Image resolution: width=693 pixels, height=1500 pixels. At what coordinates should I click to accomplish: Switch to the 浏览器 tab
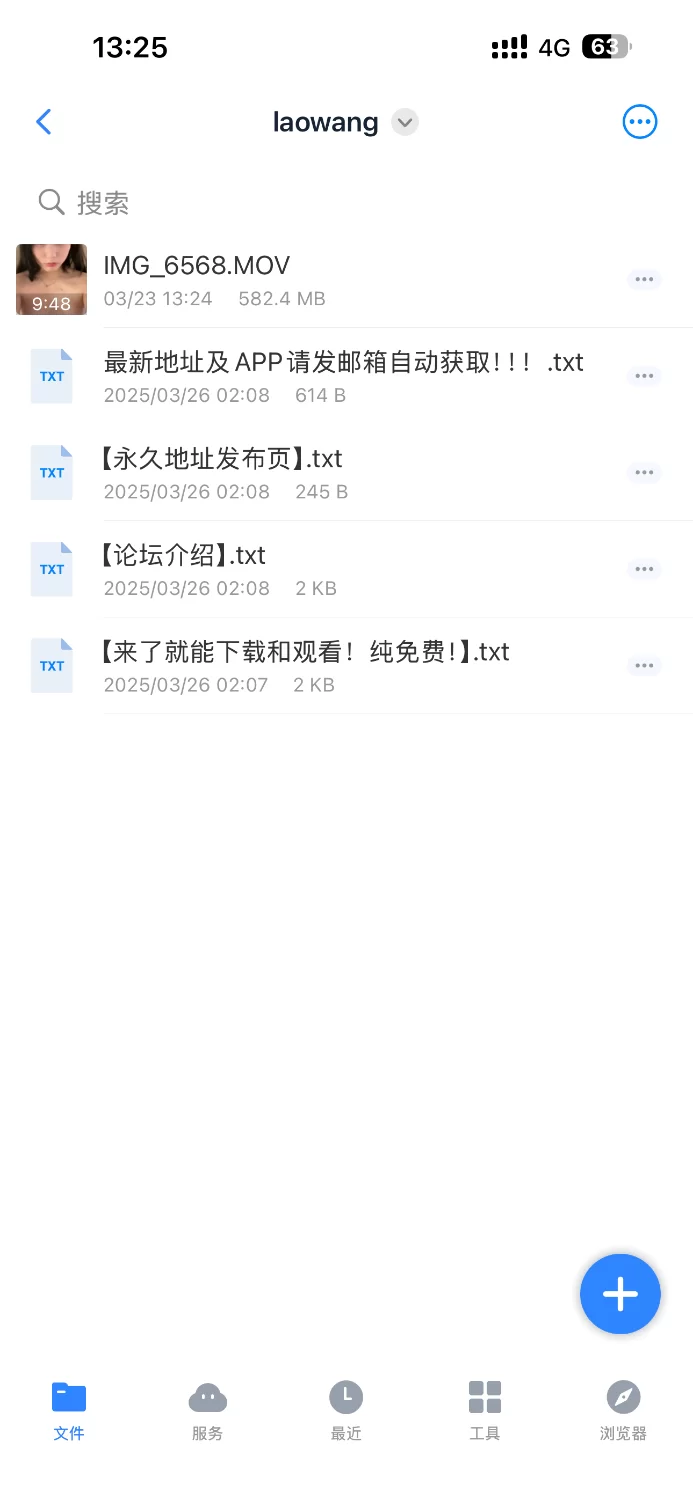pyautogui.click(x=623, y=1410)
